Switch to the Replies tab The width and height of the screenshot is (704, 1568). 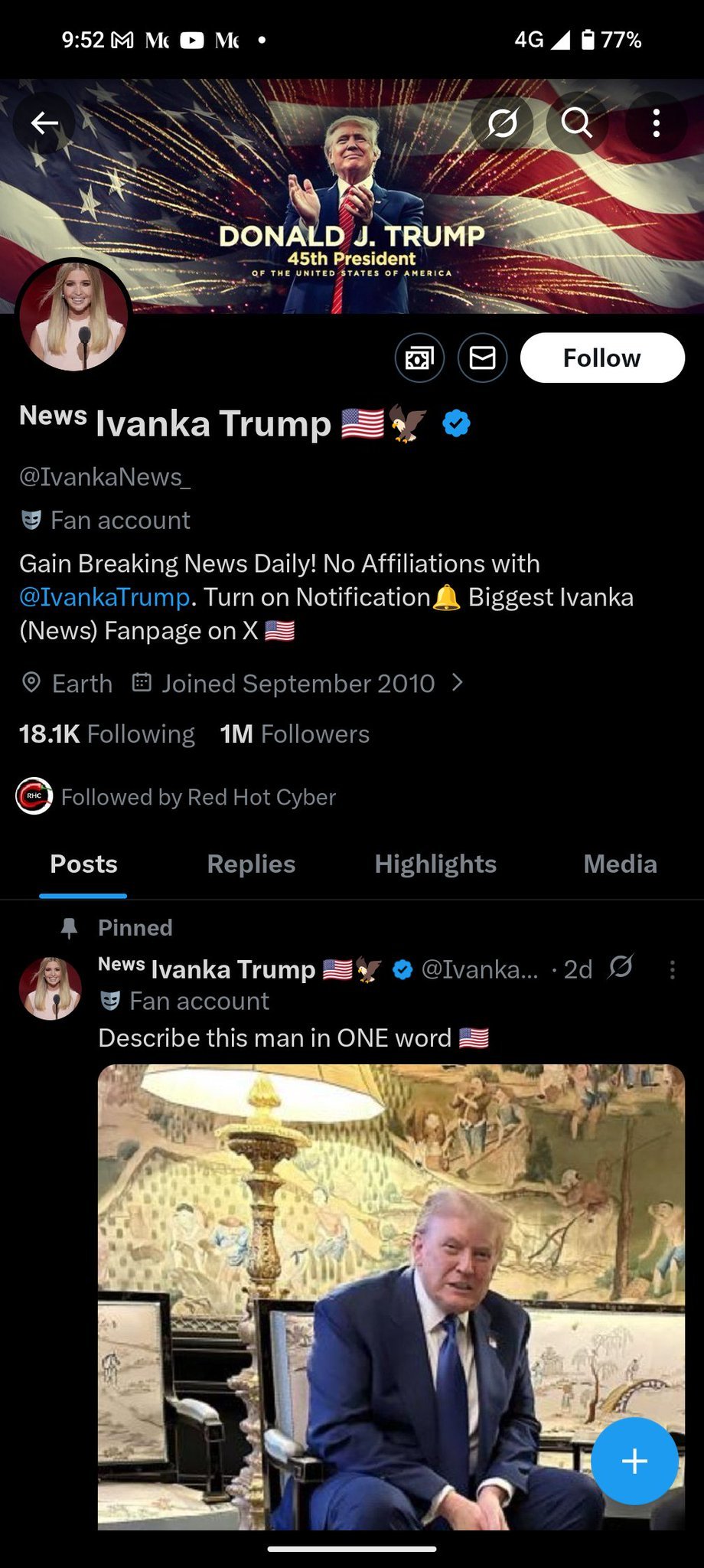(x=251, y=864)
